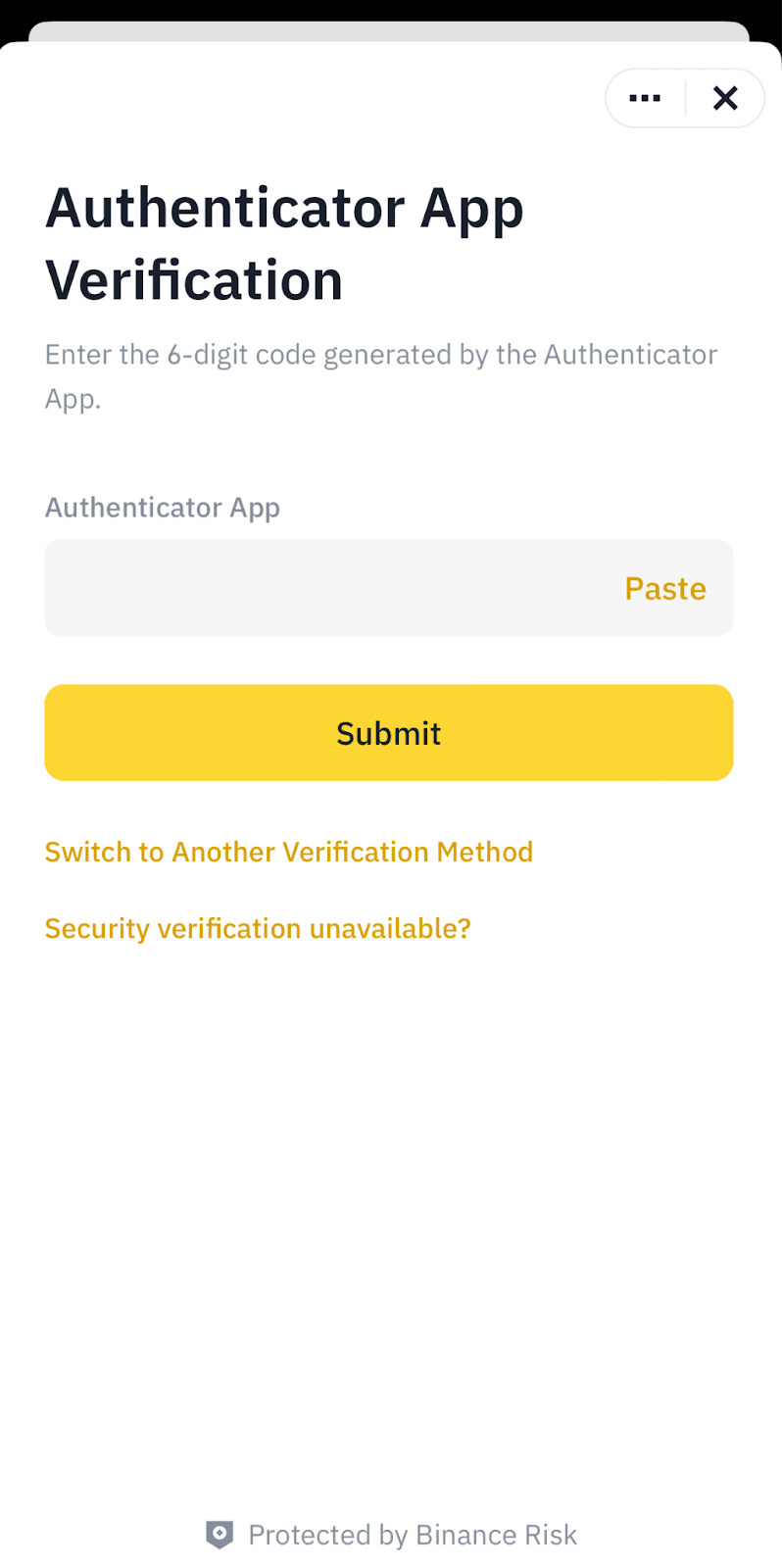Image resolution: width=782 pixels, height=1568 pixels.
Task: Click the Authenticator App Verification heading
Action: tap(284, 243)
